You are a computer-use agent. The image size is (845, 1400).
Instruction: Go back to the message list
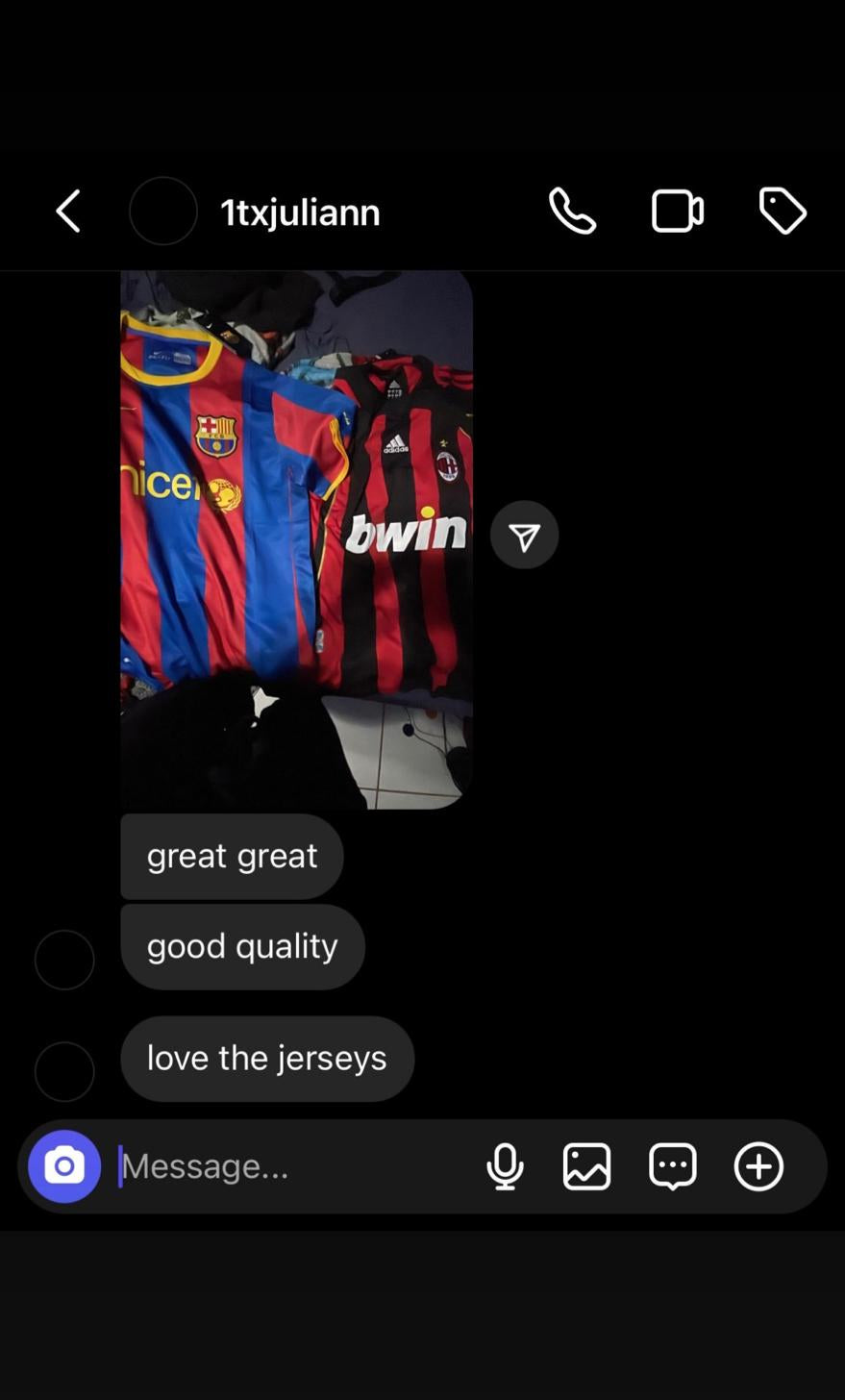tap(68, 211)
